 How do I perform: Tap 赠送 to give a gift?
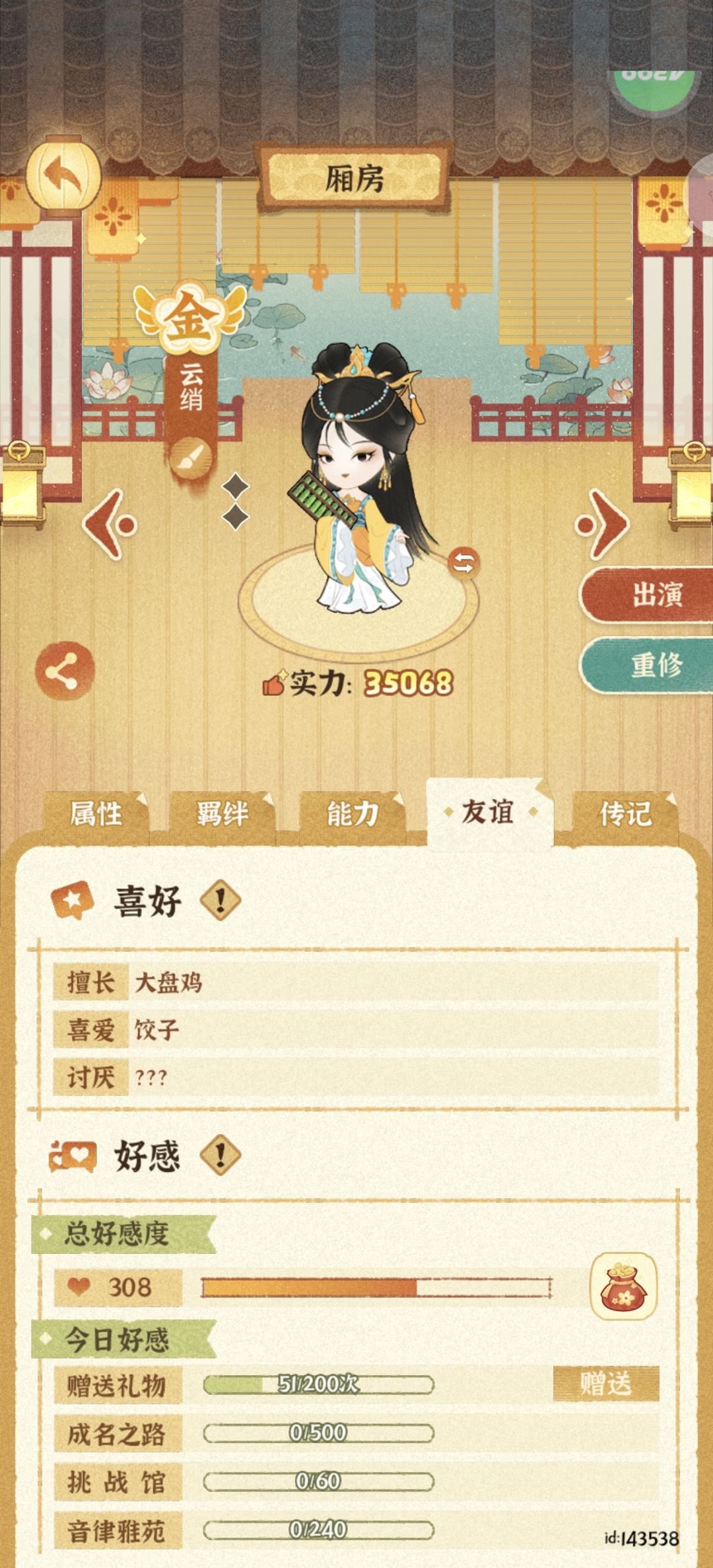click(x=606, y=1383)
